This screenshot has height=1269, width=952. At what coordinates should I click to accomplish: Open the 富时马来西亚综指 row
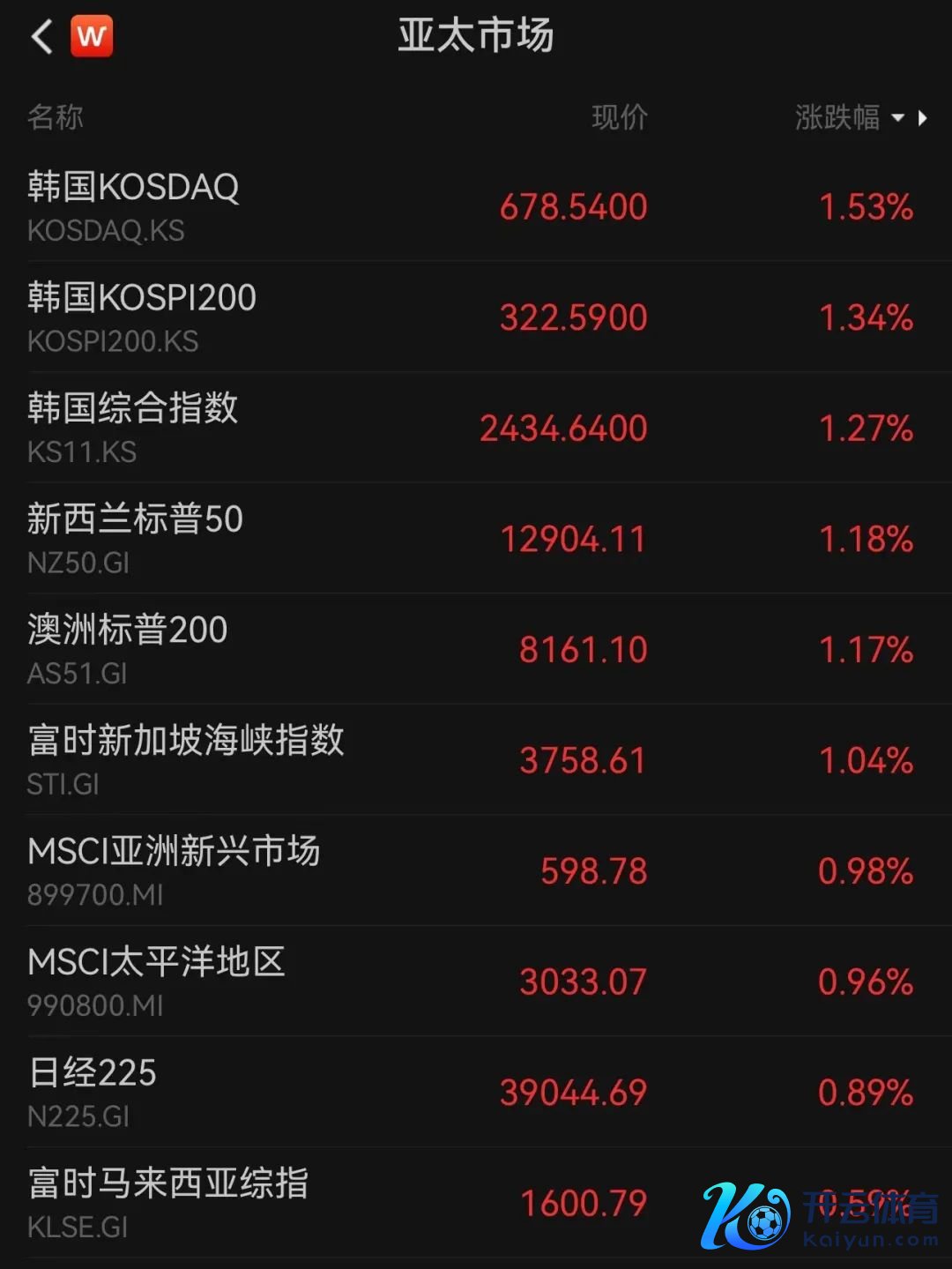pyautogui.click(x=353, y=1203)
